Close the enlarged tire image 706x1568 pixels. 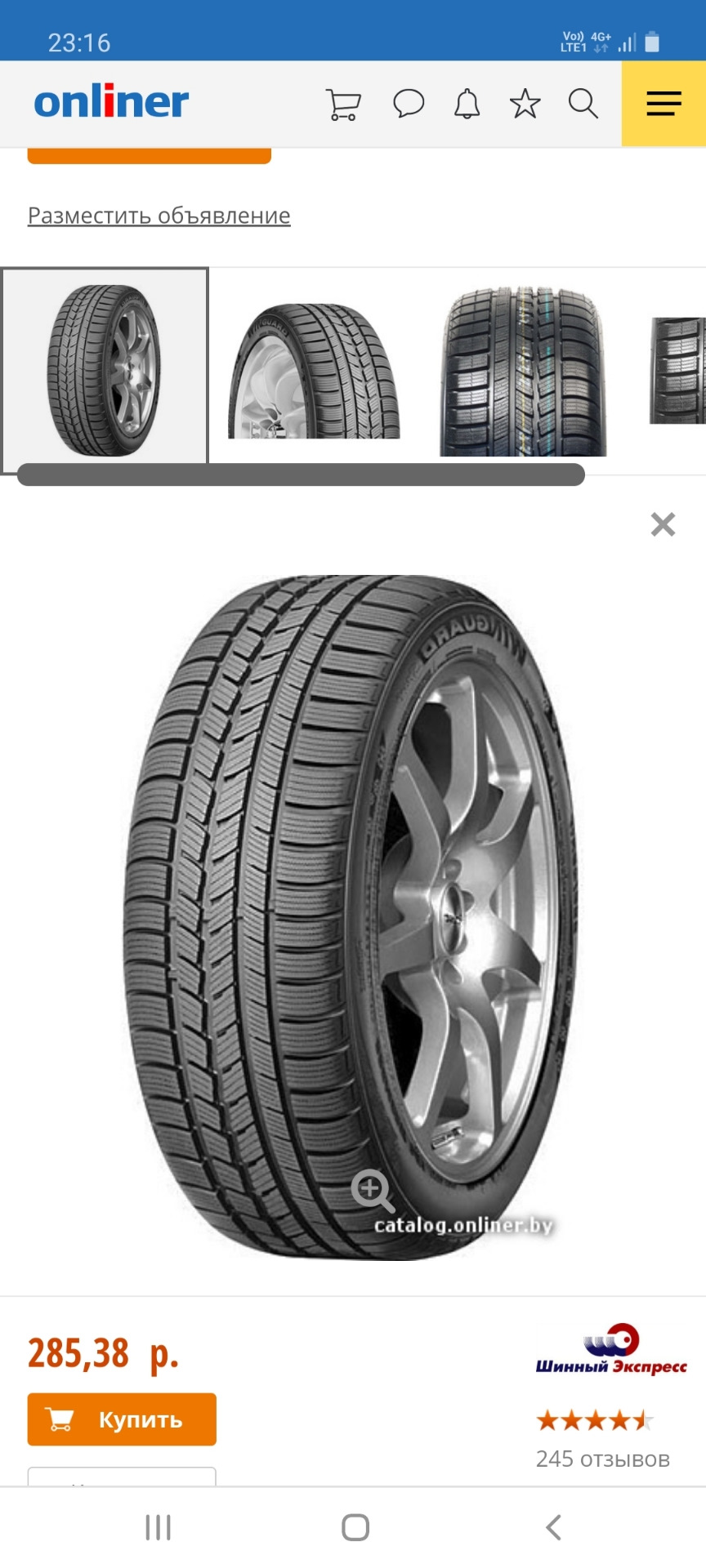[663, 524]
